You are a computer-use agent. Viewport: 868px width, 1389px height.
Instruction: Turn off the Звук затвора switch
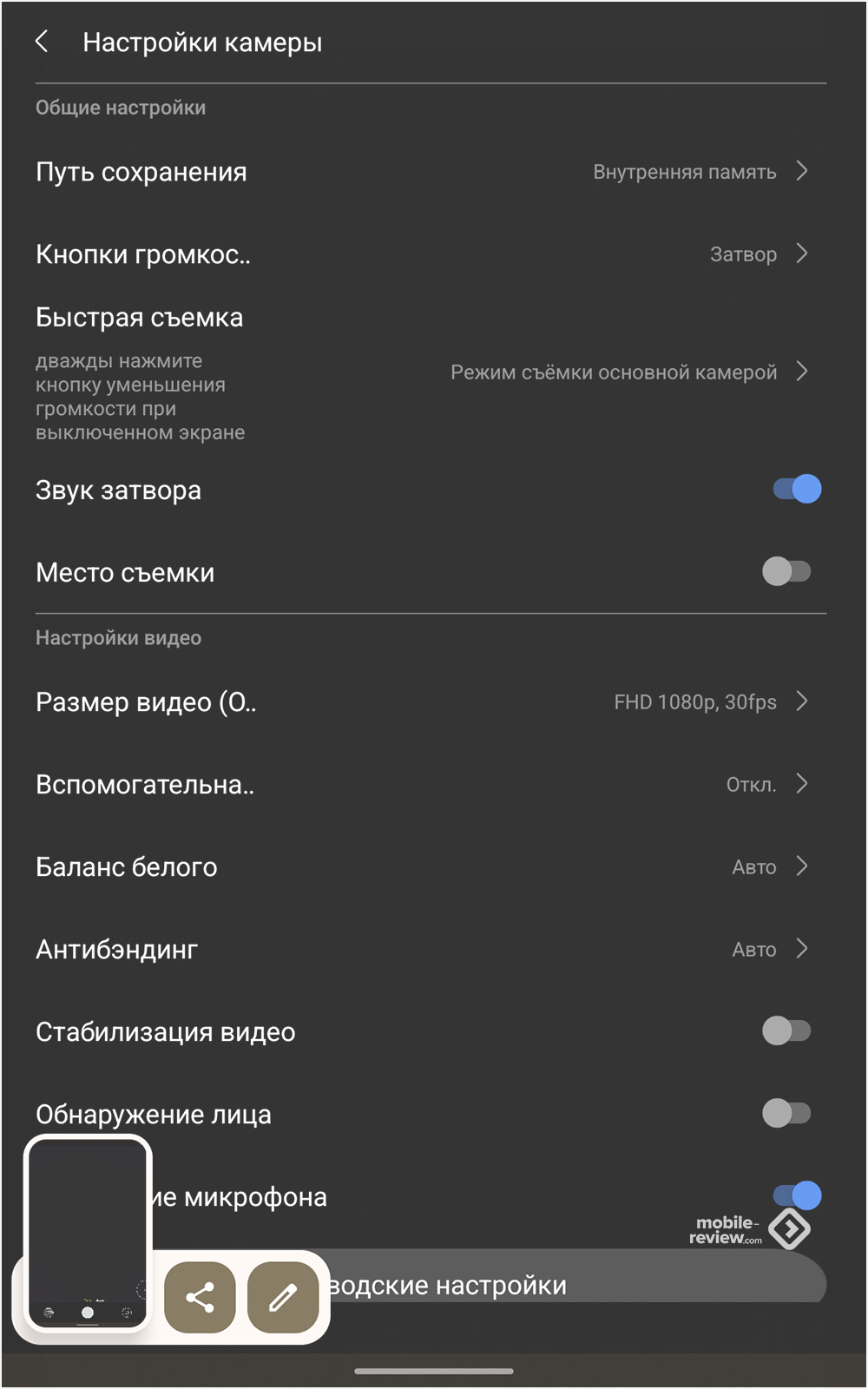(x=796, y=490)
